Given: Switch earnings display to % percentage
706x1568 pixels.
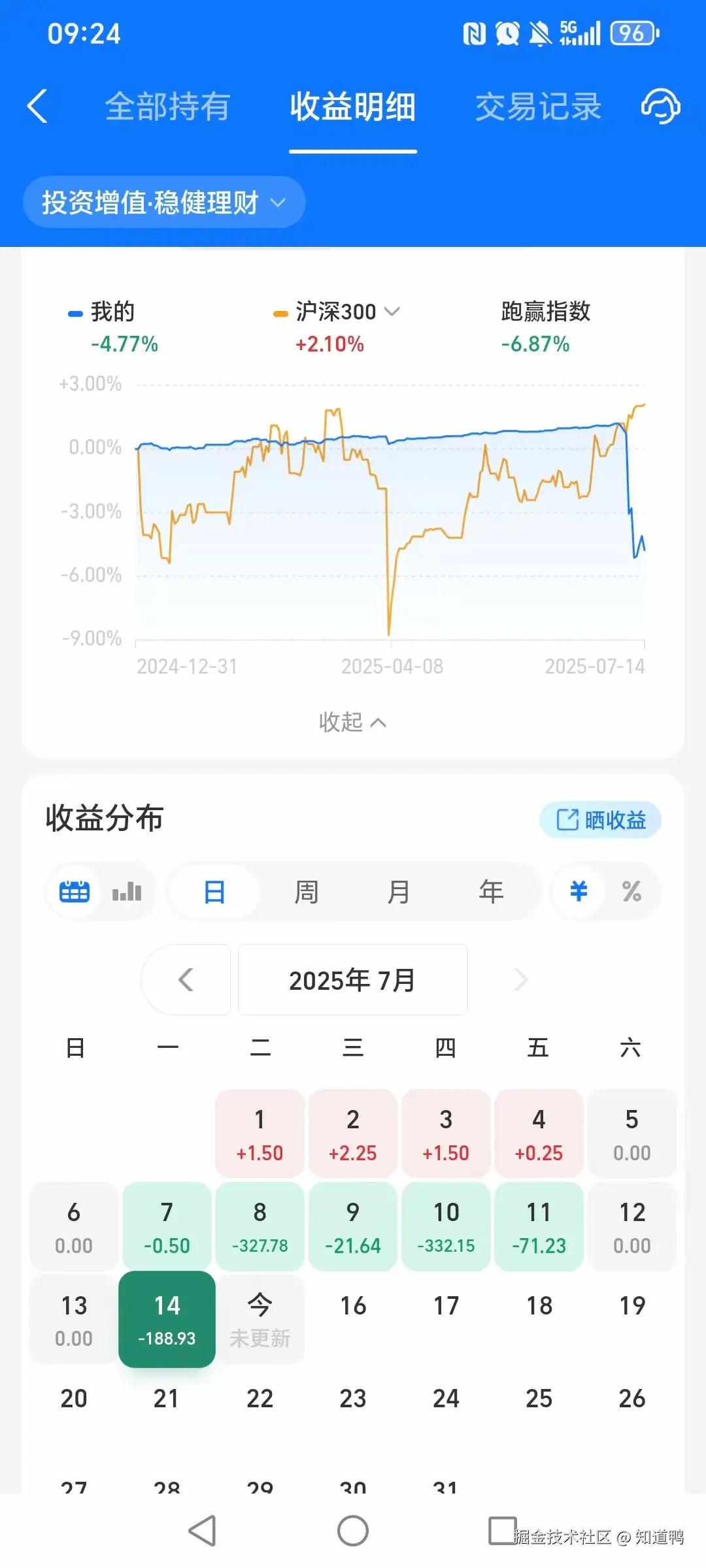Looking at the screenshot, I should click(631, 891).
